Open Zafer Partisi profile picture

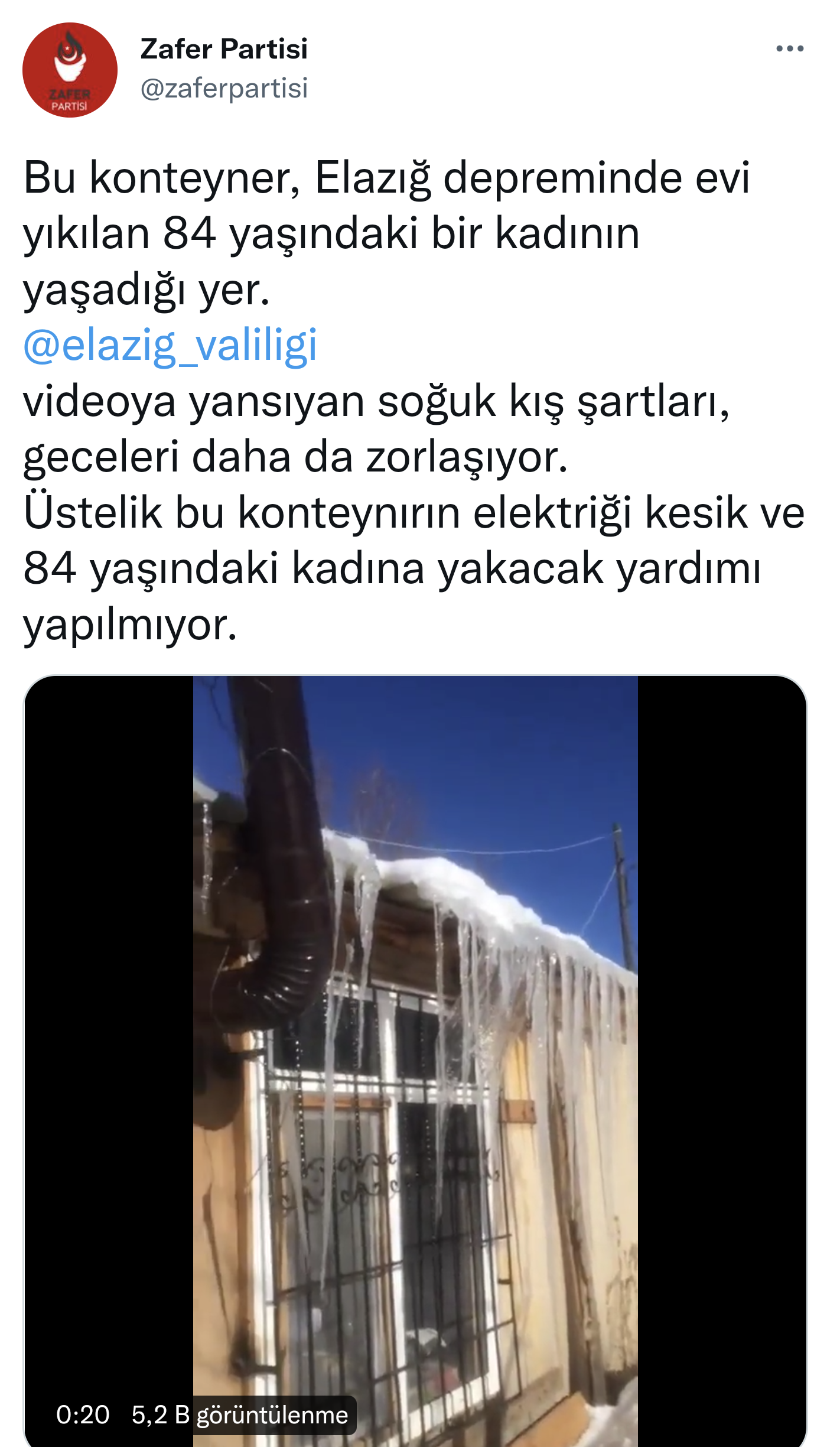tap(70, 70)
